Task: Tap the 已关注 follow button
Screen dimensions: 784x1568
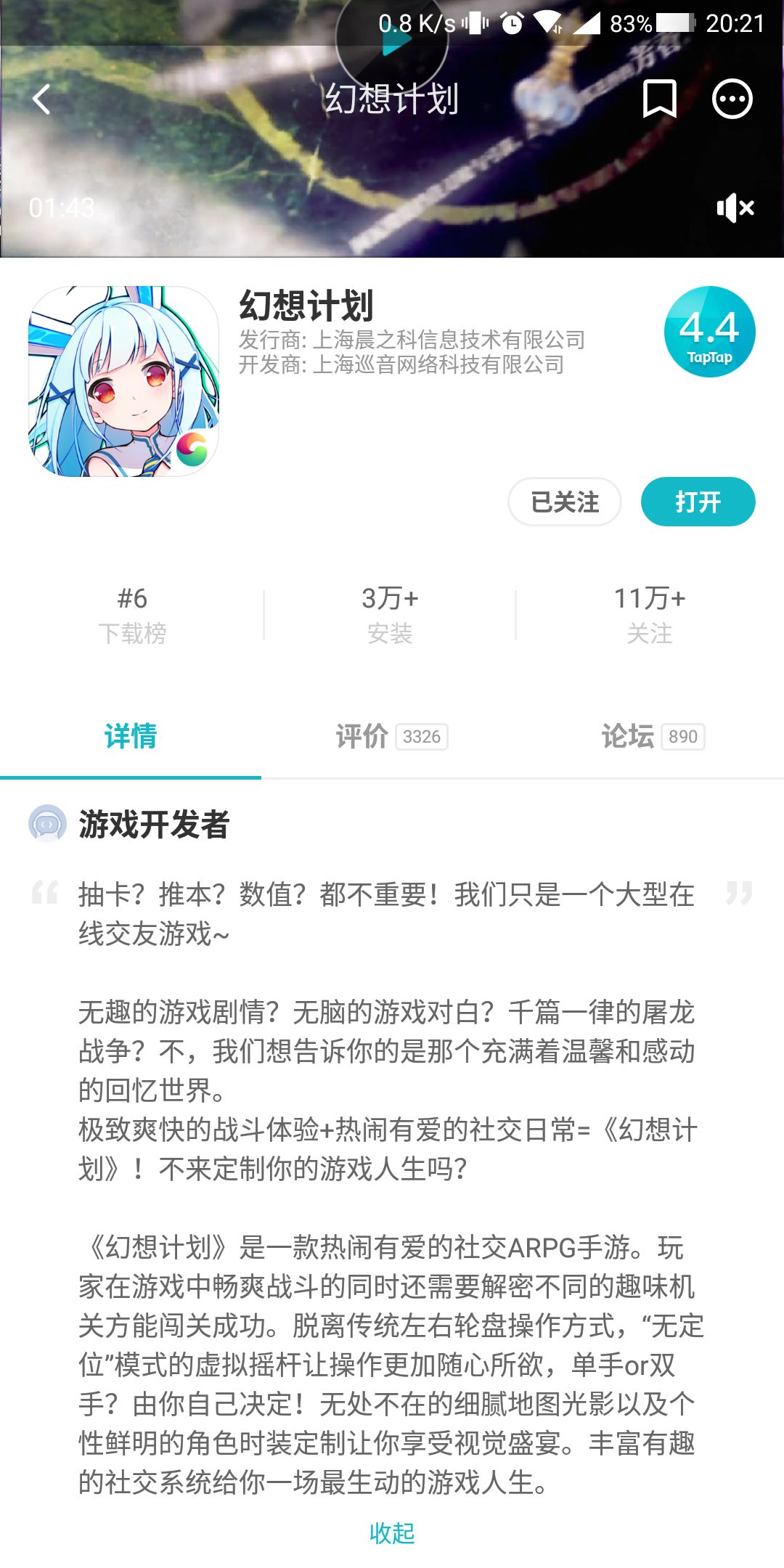Action: (565, 502)
